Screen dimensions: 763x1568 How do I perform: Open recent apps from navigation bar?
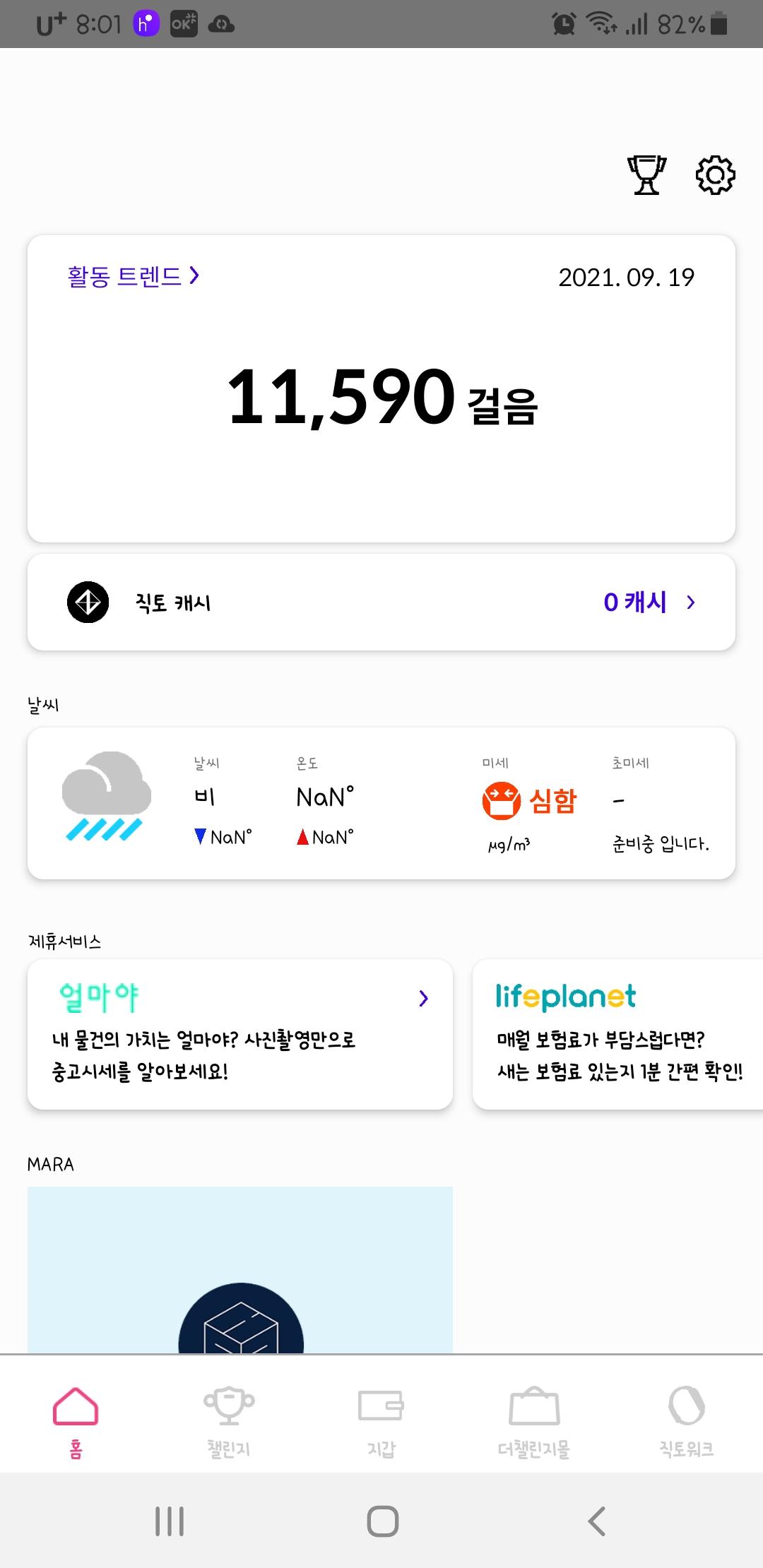tap(170, 1521)
